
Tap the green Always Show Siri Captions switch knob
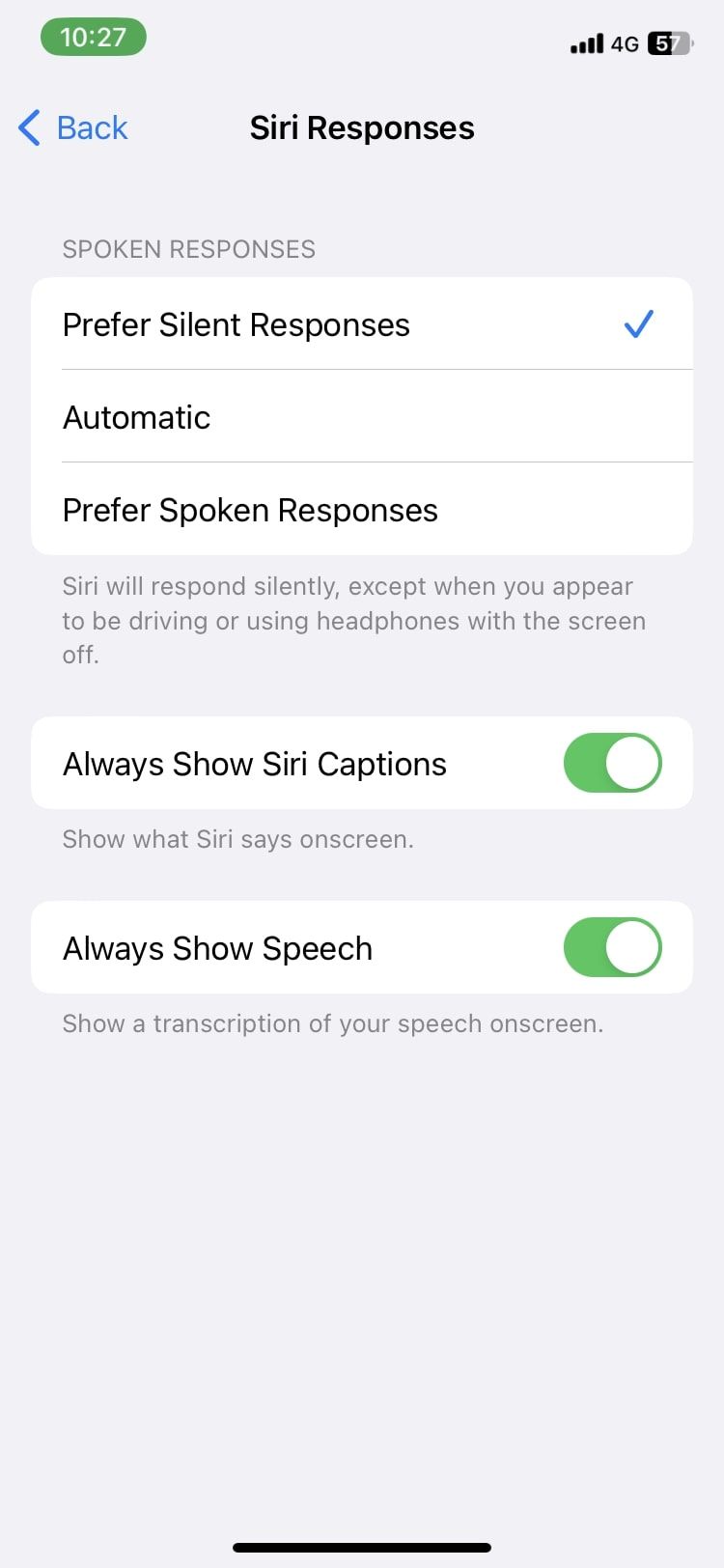[x=632, y=763]
